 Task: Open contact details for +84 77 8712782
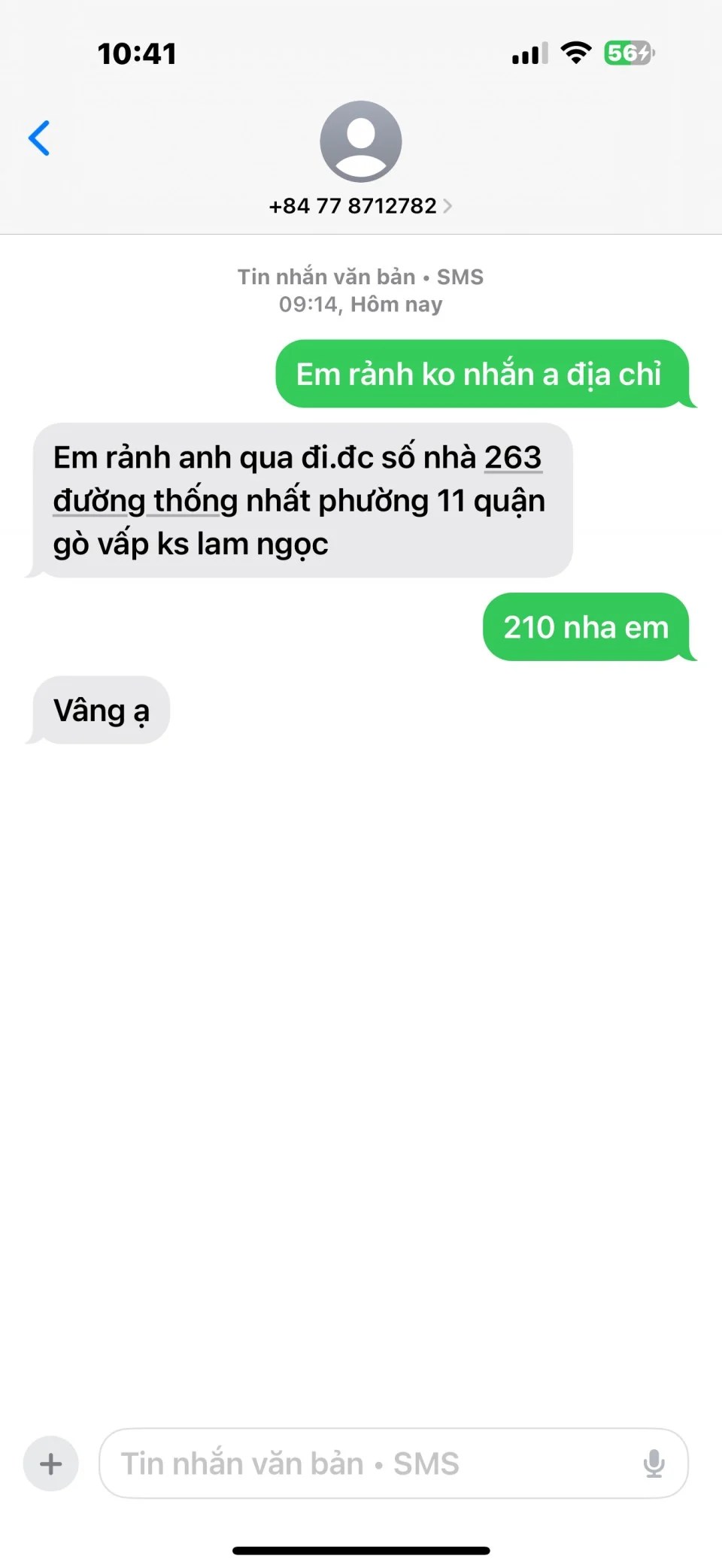pos(360,205)
